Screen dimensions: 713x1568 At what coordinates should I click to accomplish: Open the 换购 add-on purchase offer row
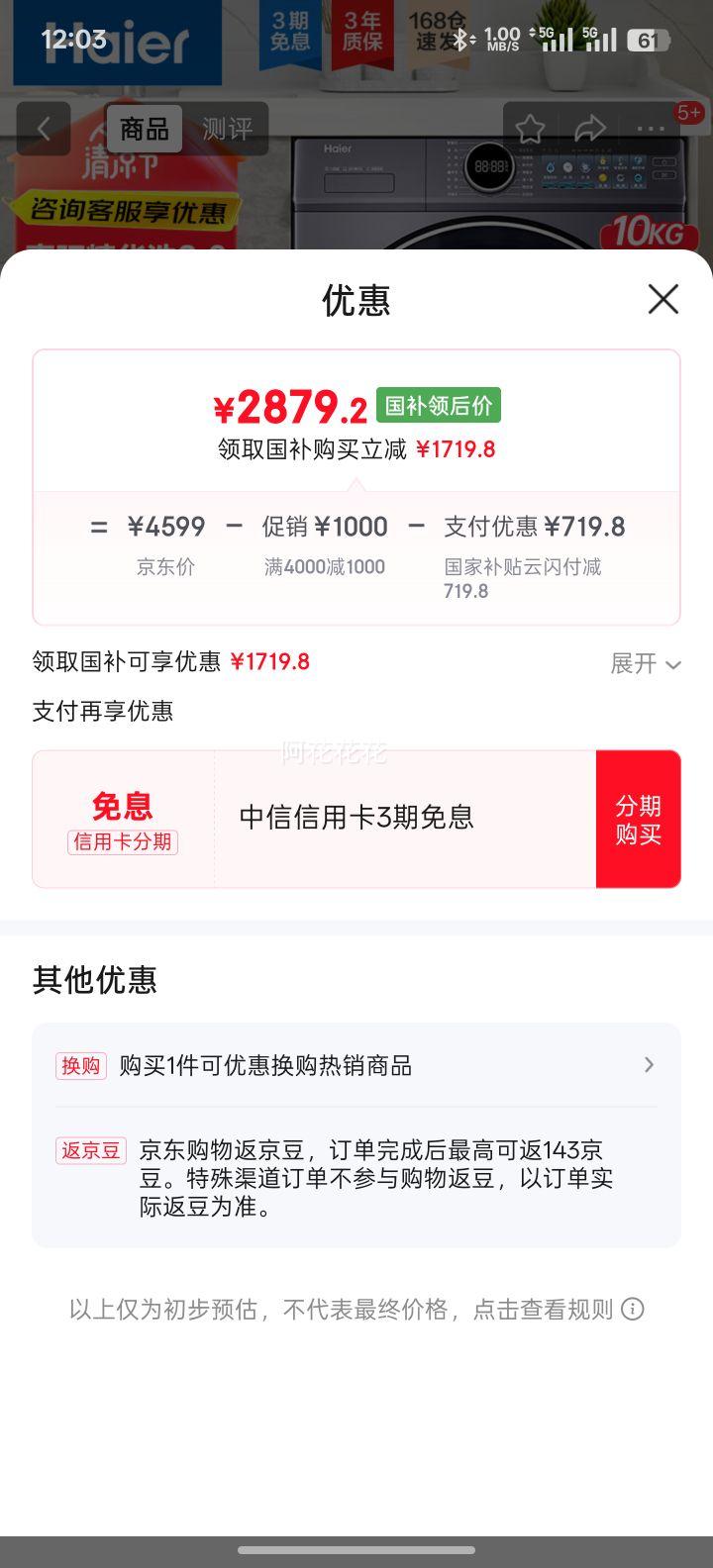pos(356,1065)
